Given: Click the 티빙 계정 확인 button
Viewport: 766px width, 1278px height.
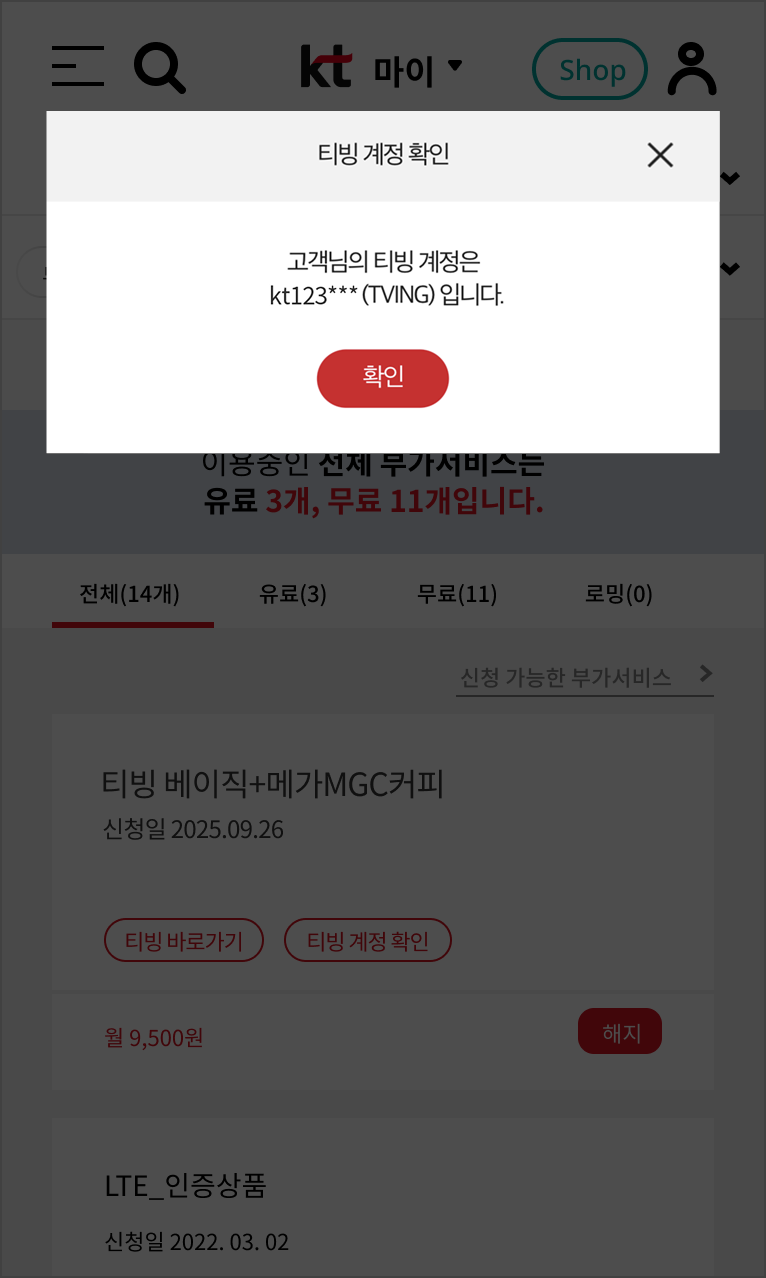Looking at the screenshot, I should click(367, 940).
